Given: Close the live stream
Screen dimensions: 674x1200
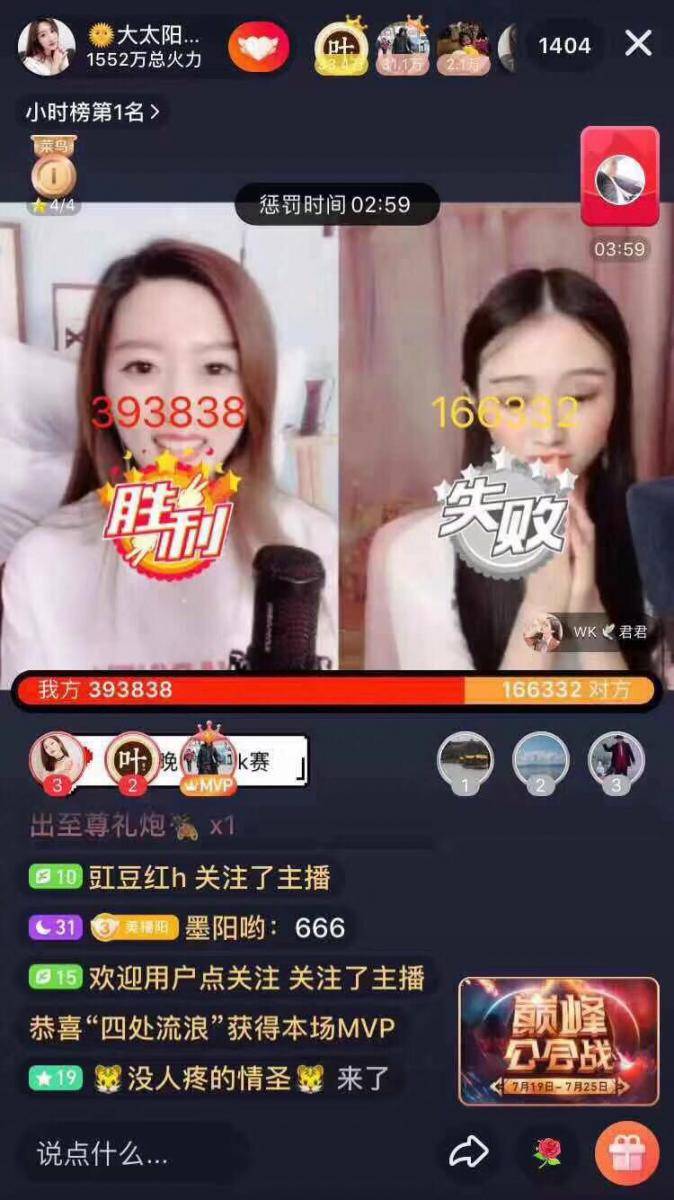Looking at the screenshot, I should tap(638, 44).
